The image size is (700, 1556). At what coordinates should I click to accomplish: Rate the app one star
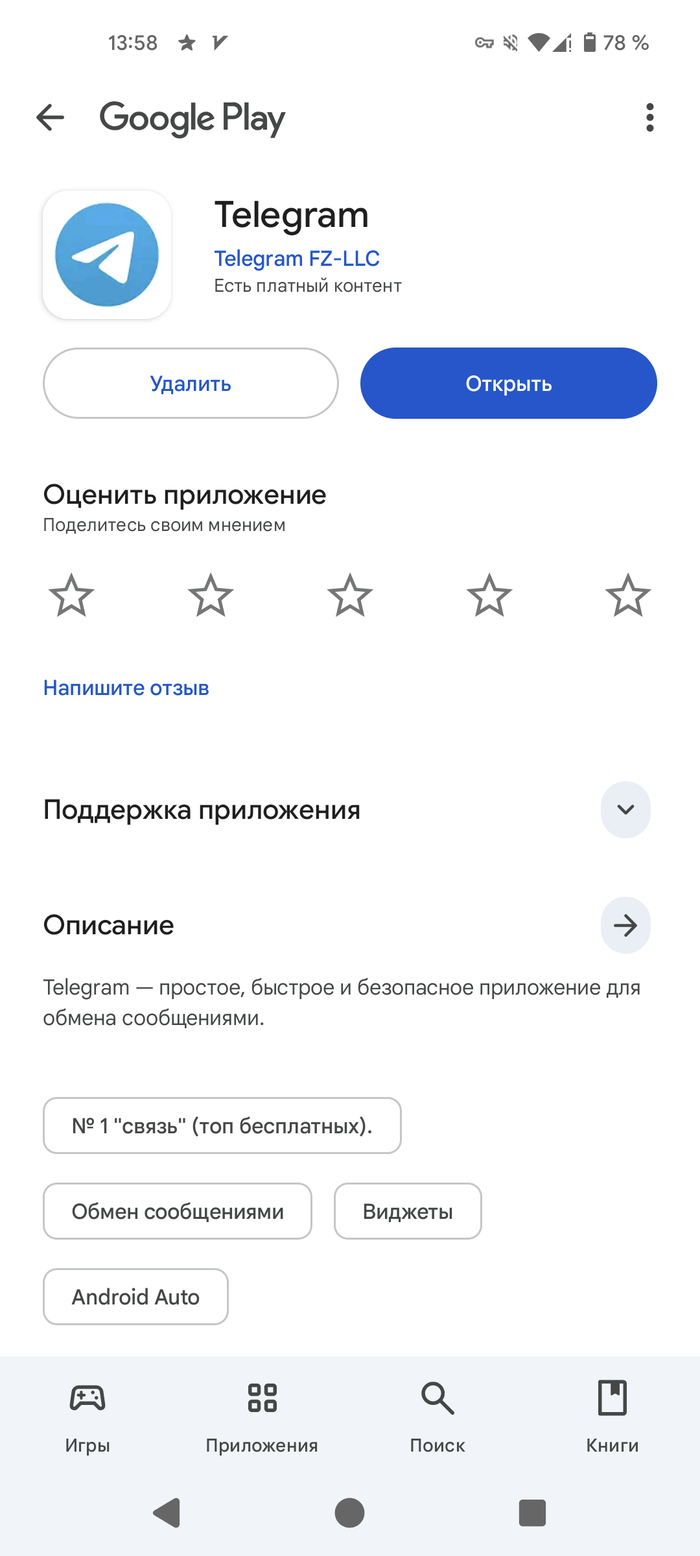(x=71, y=596)
